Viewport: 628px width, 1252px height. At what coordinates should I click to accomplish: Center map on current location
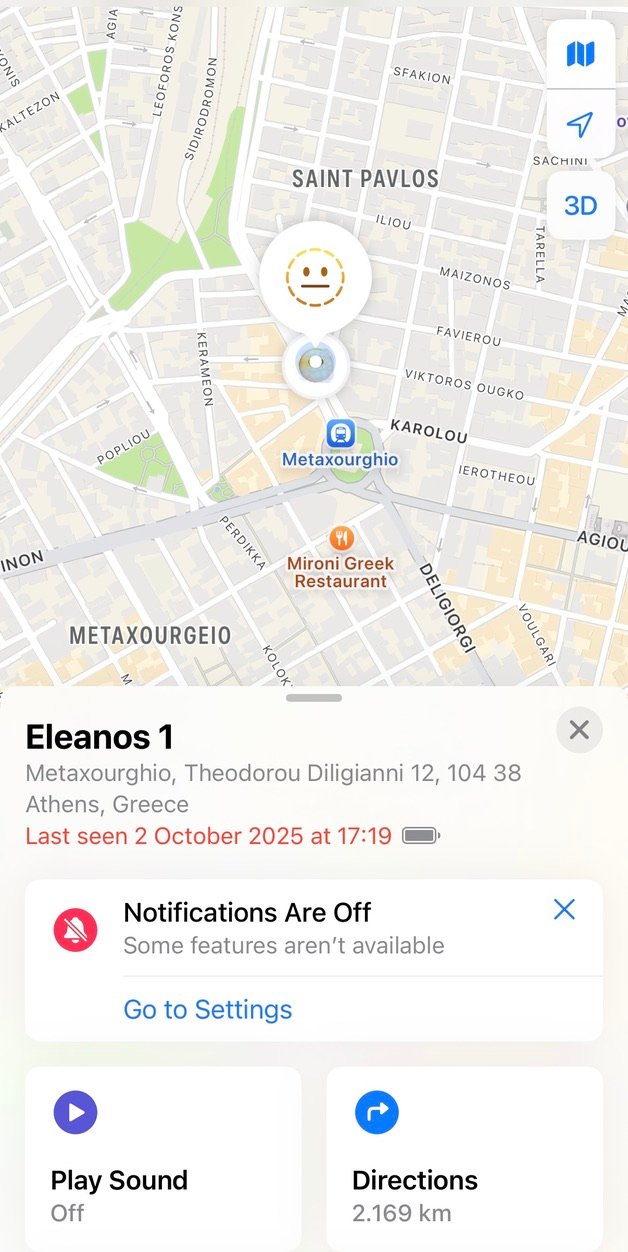pyautogui.click(x=580, y=124)
